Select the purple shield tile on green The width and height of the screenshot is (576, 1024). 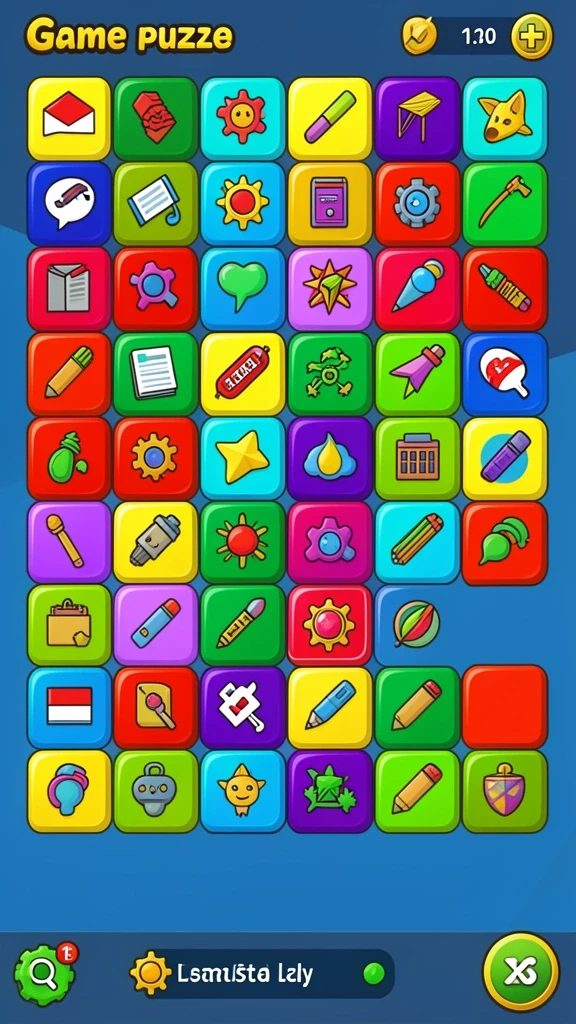[x=505, y=792]
